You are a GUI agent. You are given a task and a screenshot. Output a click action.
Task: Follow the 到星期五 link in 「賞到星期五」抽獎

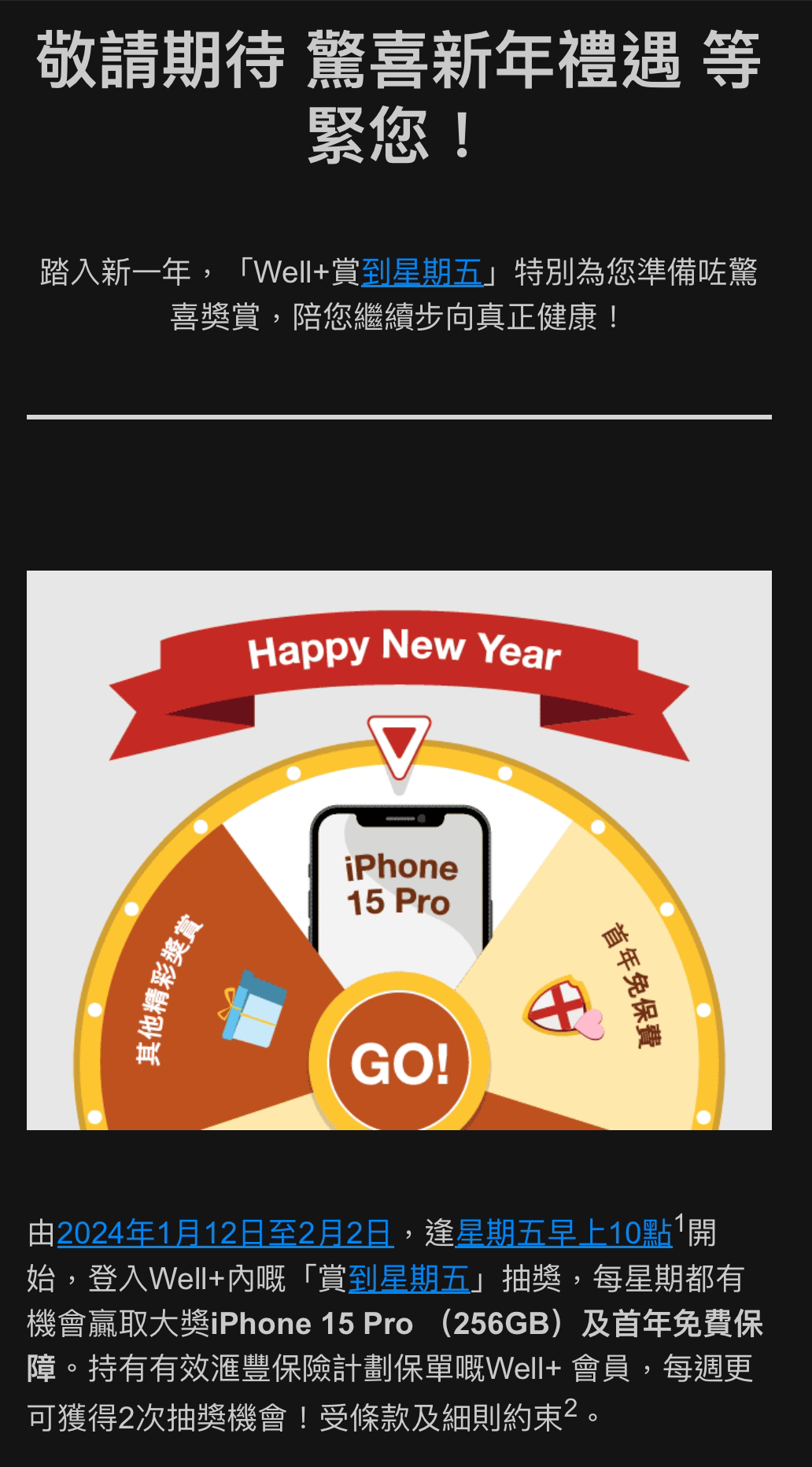(x=409, y=1279)
